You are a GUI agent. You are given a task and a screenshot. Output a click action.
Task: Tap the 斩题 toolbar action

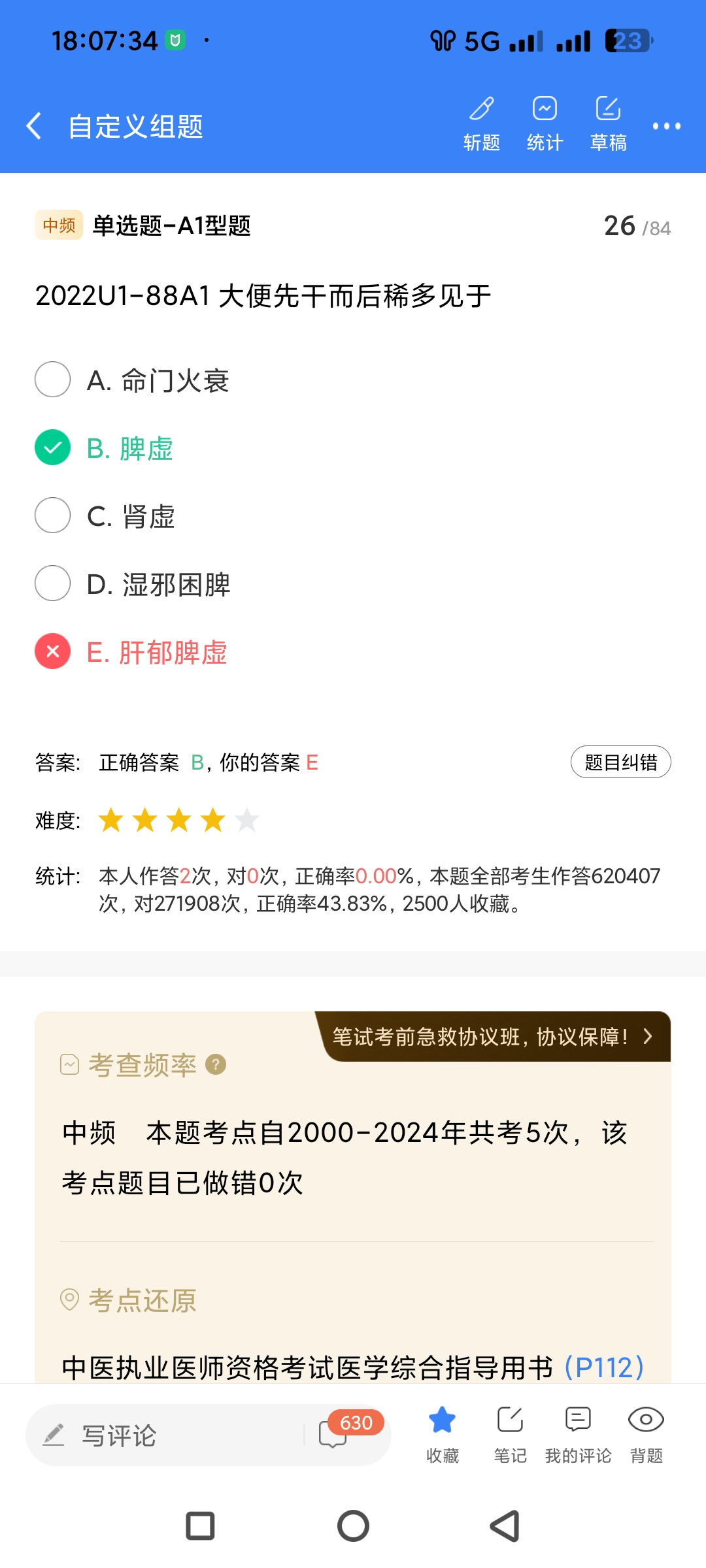(482, 123)
